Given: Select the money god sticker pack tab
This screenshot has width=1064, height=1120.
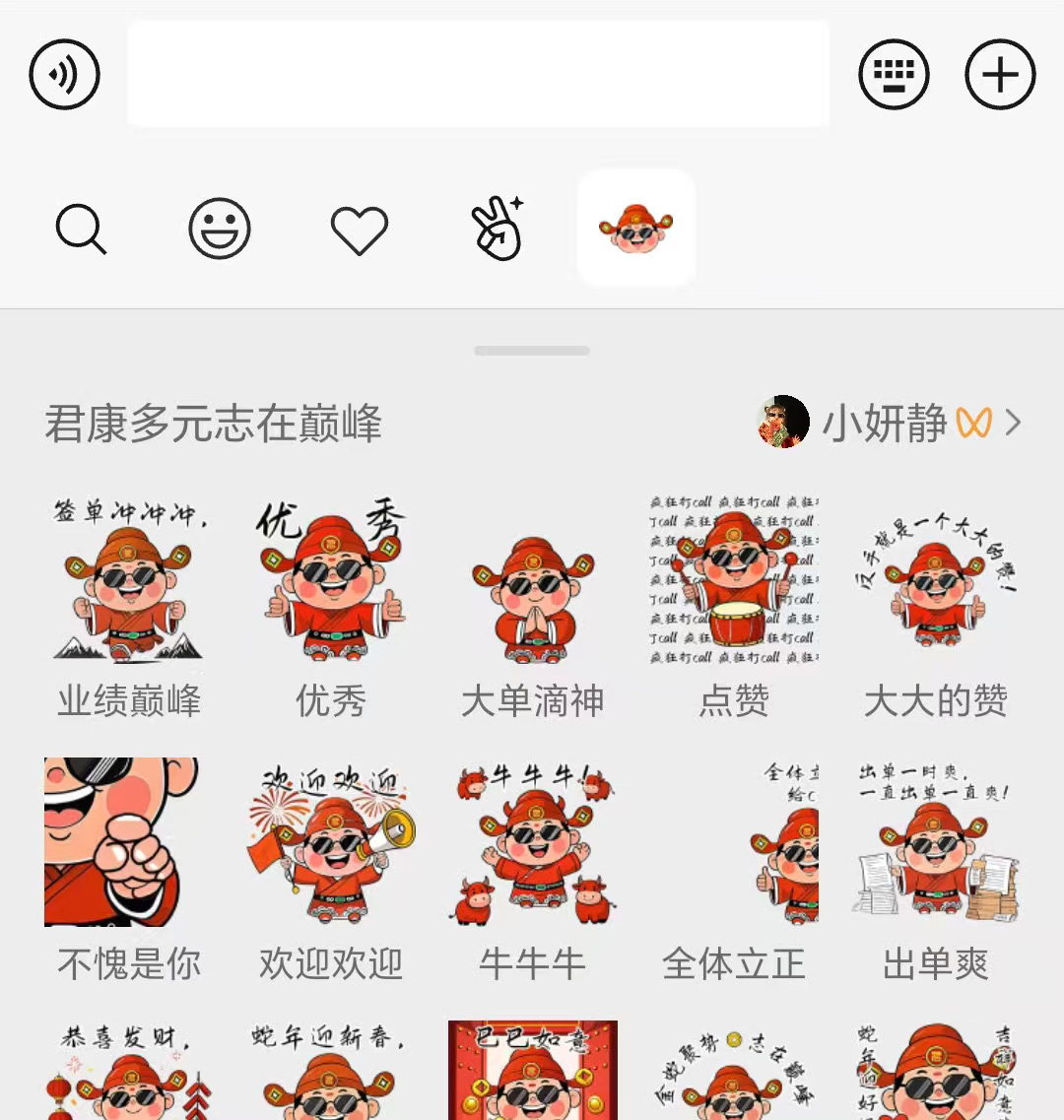Looking at the screenshot, I should click(x=635, y=228).
